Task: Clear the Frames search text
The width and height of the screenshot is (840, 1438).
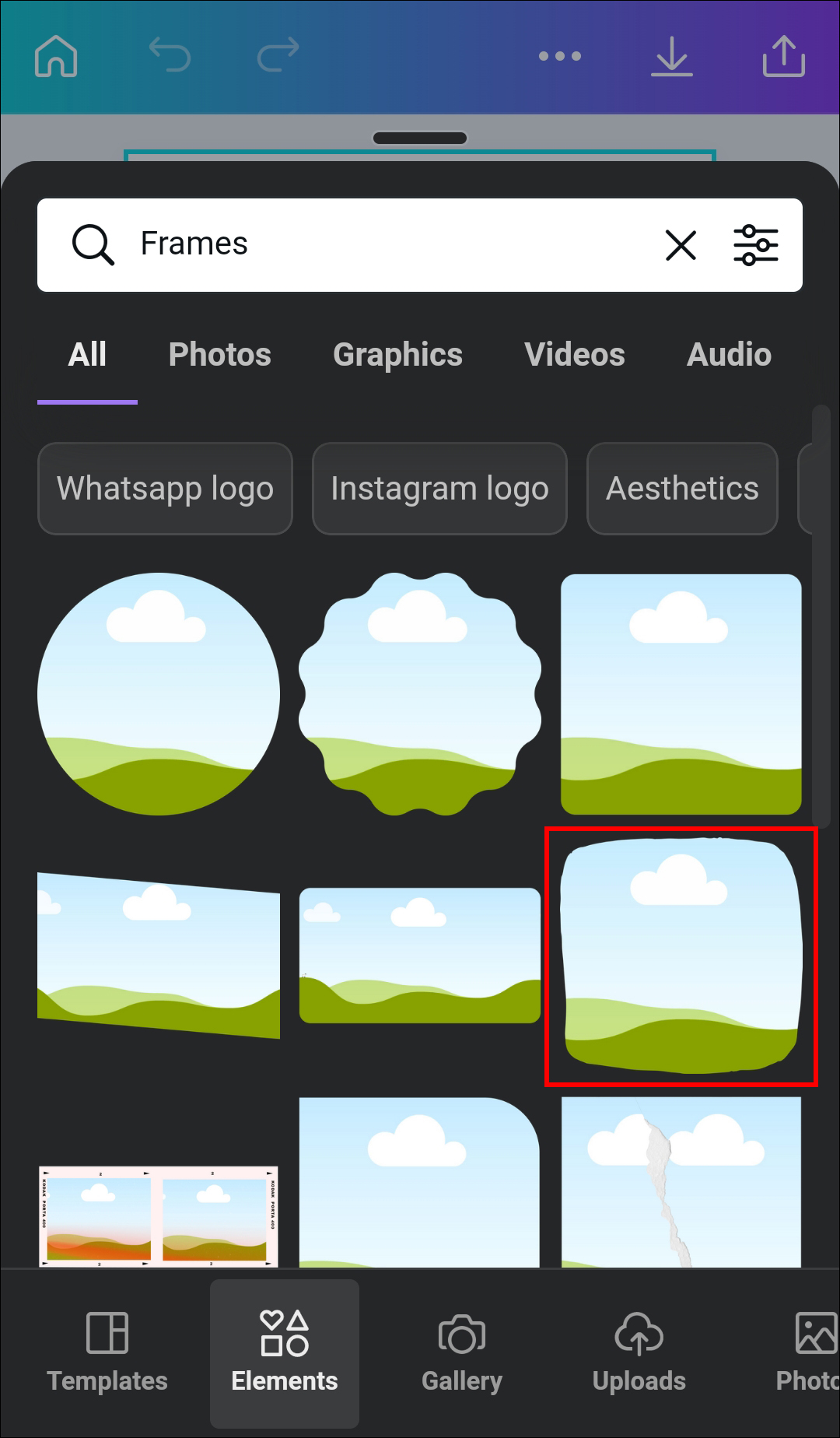Action: pyautogui.click(x=681, y=245)
